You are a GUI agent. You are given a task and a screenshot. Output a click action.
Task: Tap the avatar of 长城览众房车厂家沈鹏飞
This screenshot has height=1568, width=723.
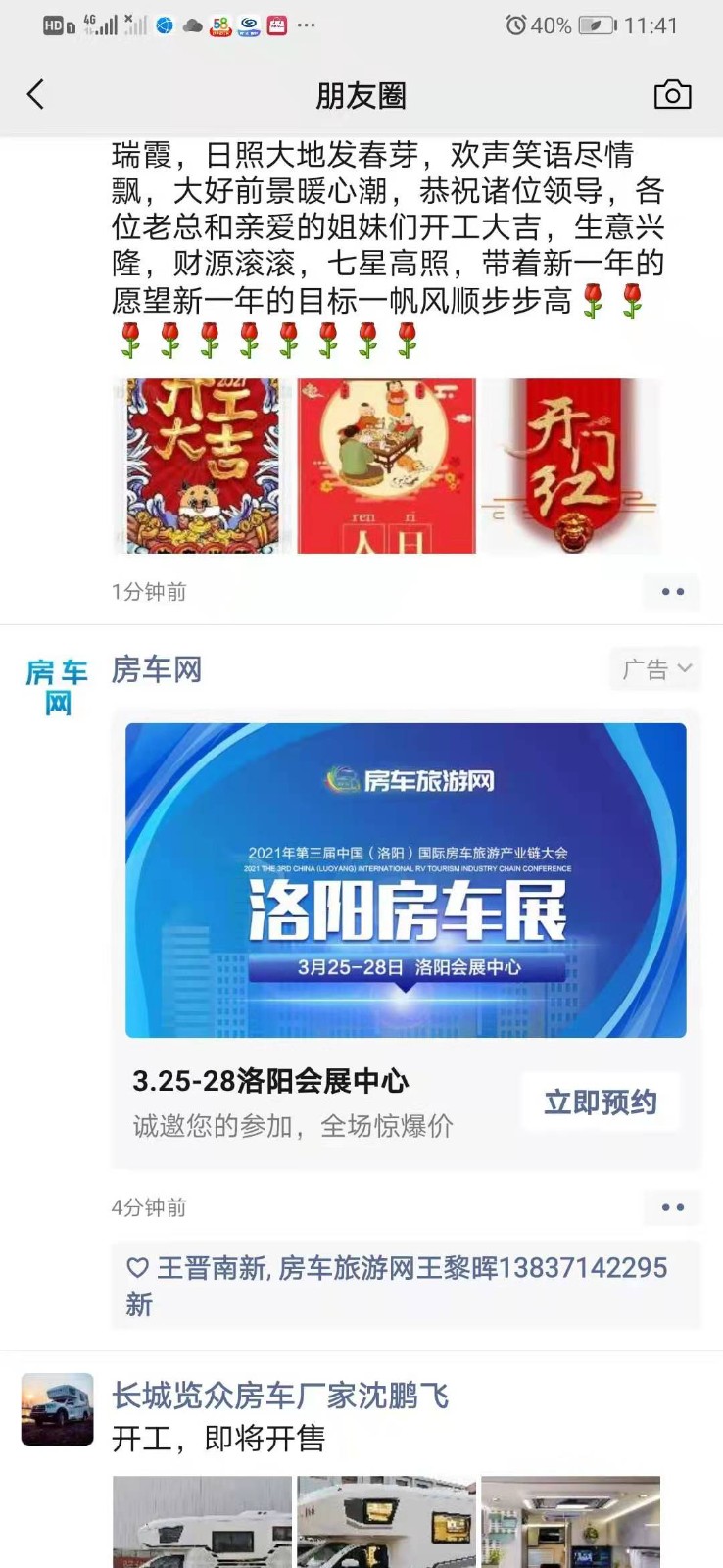point(57,1409)
